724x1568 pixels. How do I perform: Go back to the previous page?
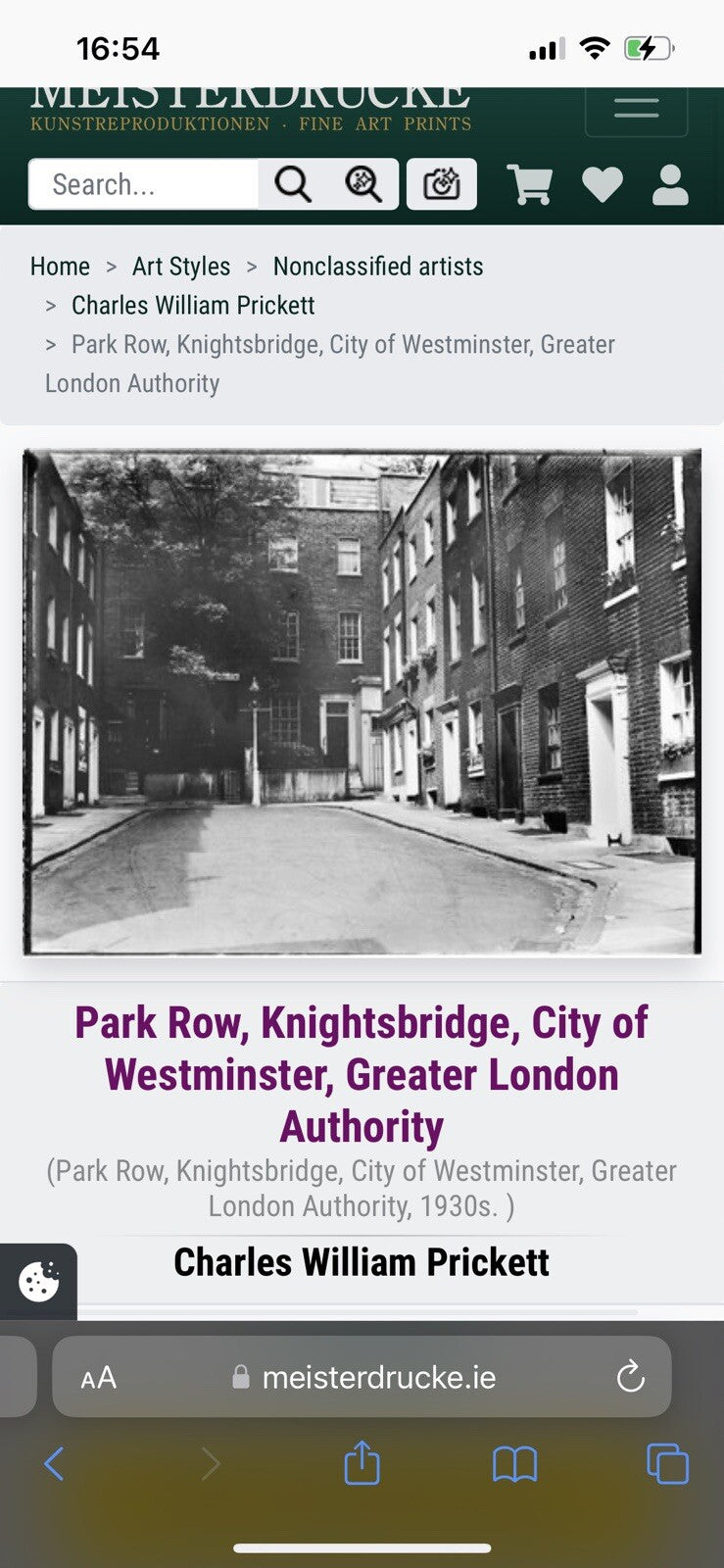click(x=55, y=1465)
